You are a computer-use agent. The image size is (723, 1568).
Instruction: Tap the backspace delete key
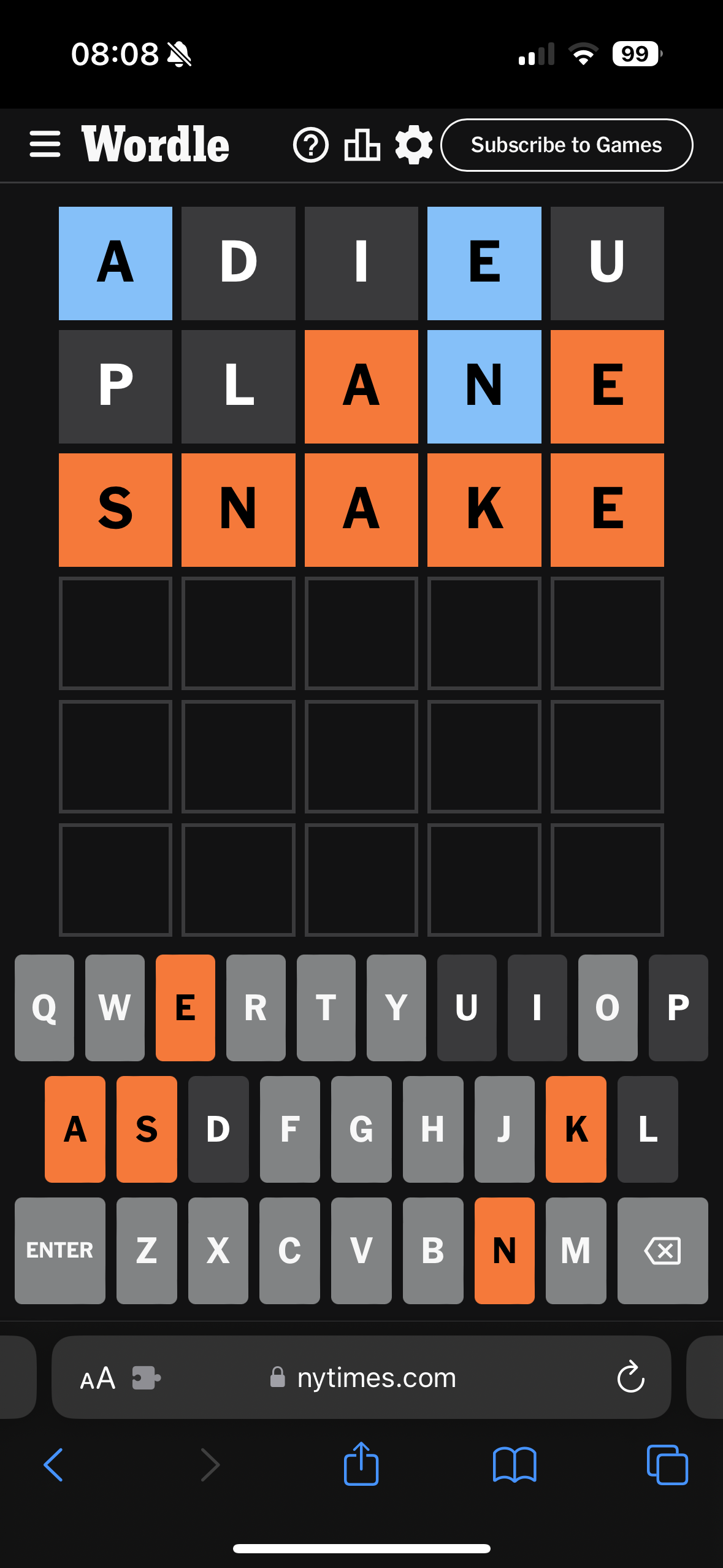662,1250
